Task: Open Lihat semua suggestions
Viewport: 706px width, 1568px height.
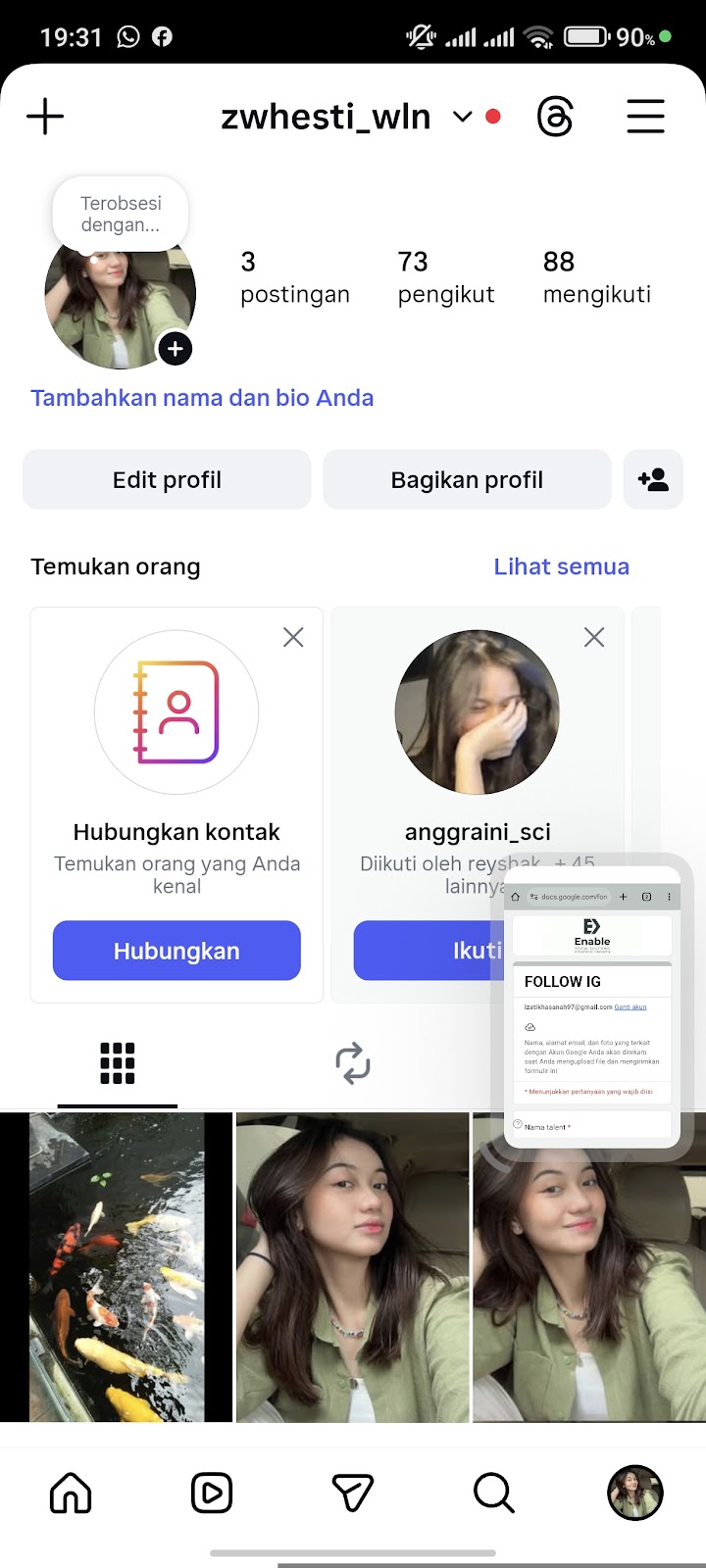Action: pyautogui.click(x=561, y=566)
